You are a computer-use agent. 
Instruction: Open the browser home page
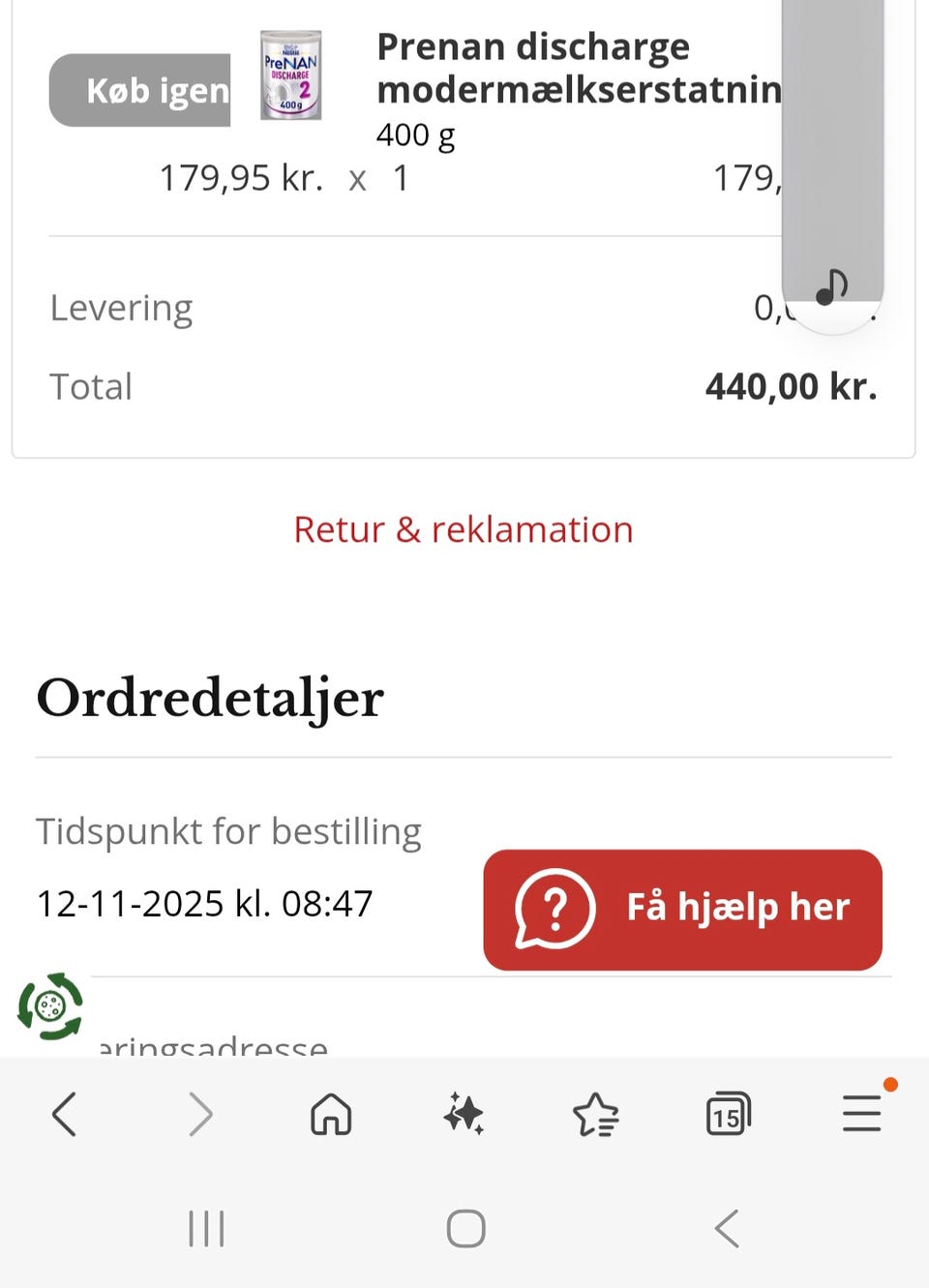tap(331, 1114)
